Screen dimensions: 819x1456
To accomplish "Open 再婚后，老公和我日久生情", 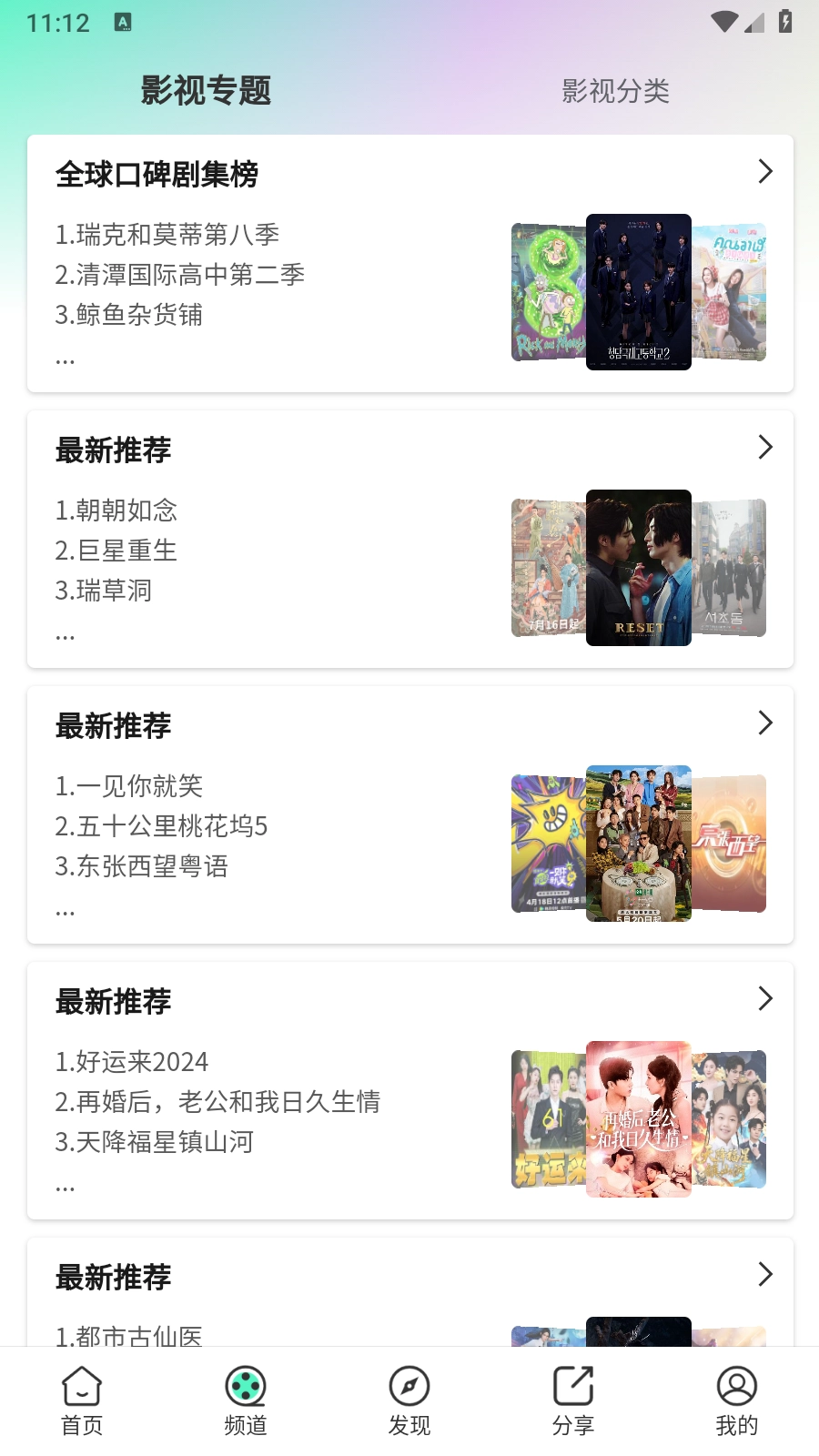I will point(218,1102).
